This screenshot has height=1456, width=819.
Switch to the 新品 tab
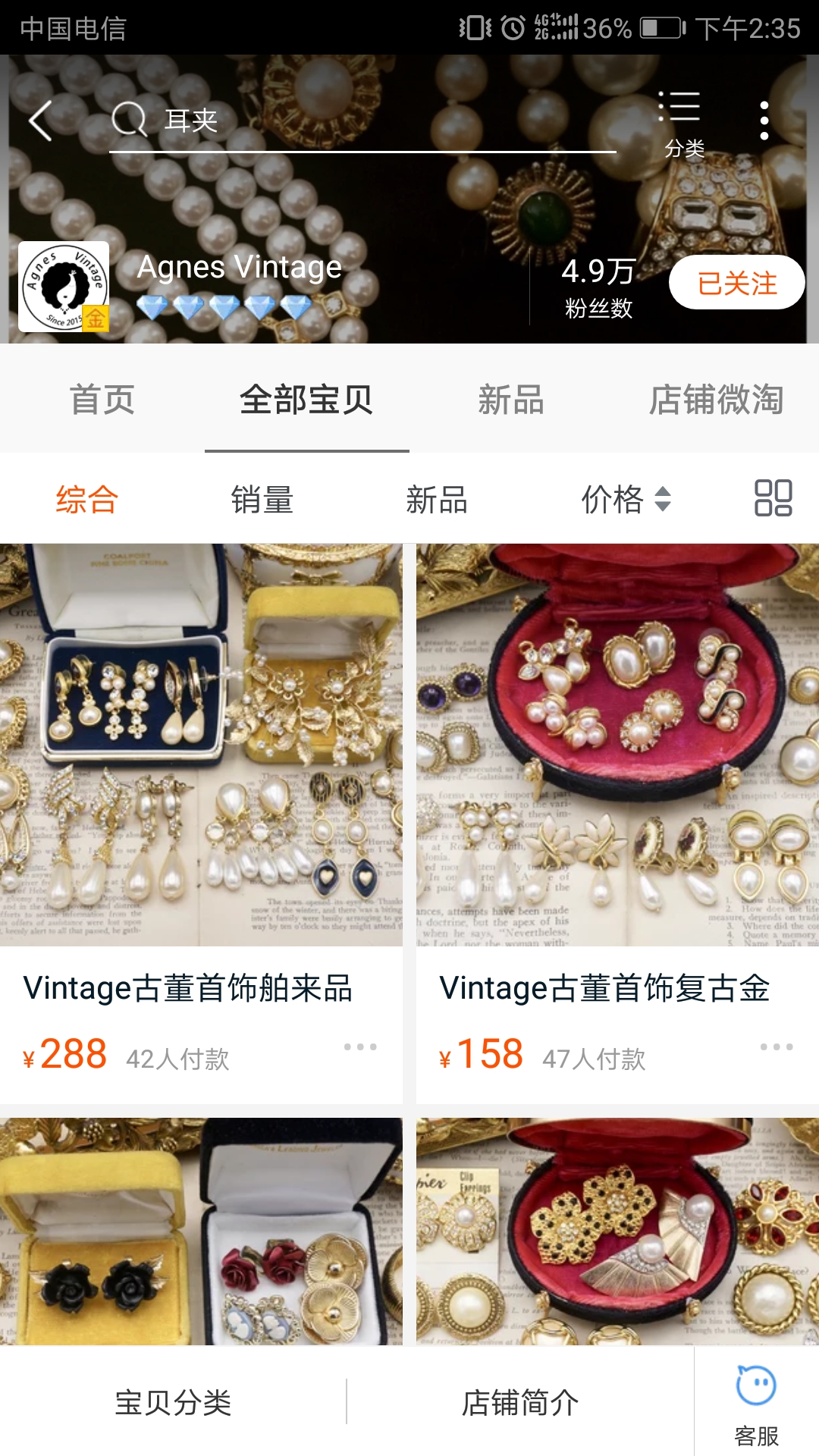[x=512, y=401]
